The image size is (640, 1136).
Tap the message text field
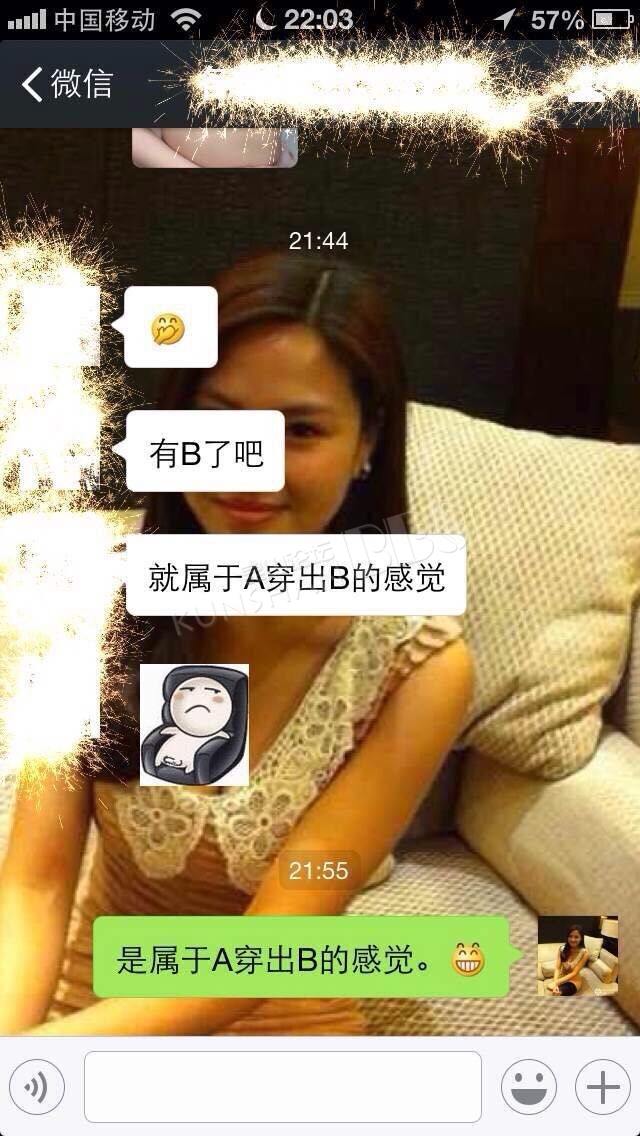pyautogui.click(x=283, y=1087)
